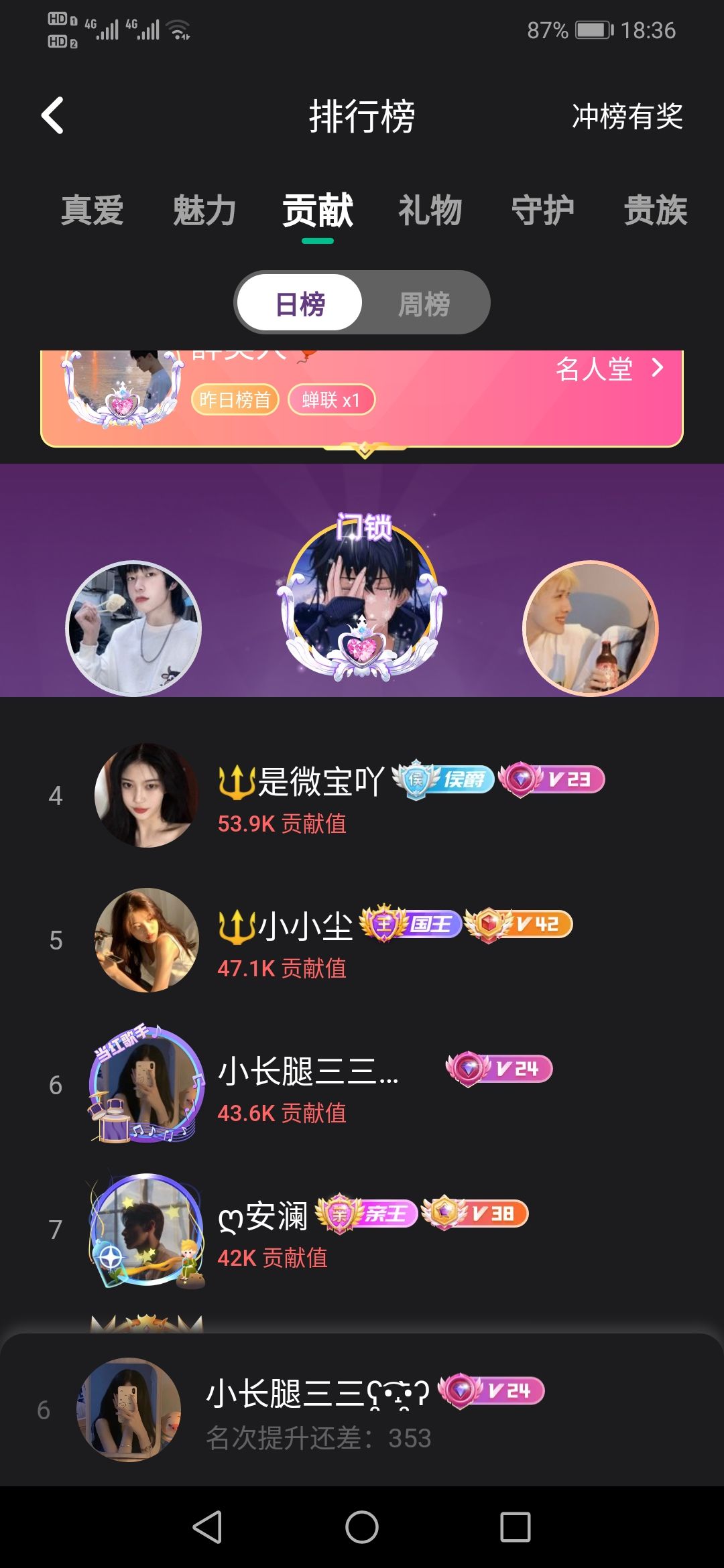Switch to the 贵族 tab
The width and height of the screenshot is (724, 1568).
(656, 210)
